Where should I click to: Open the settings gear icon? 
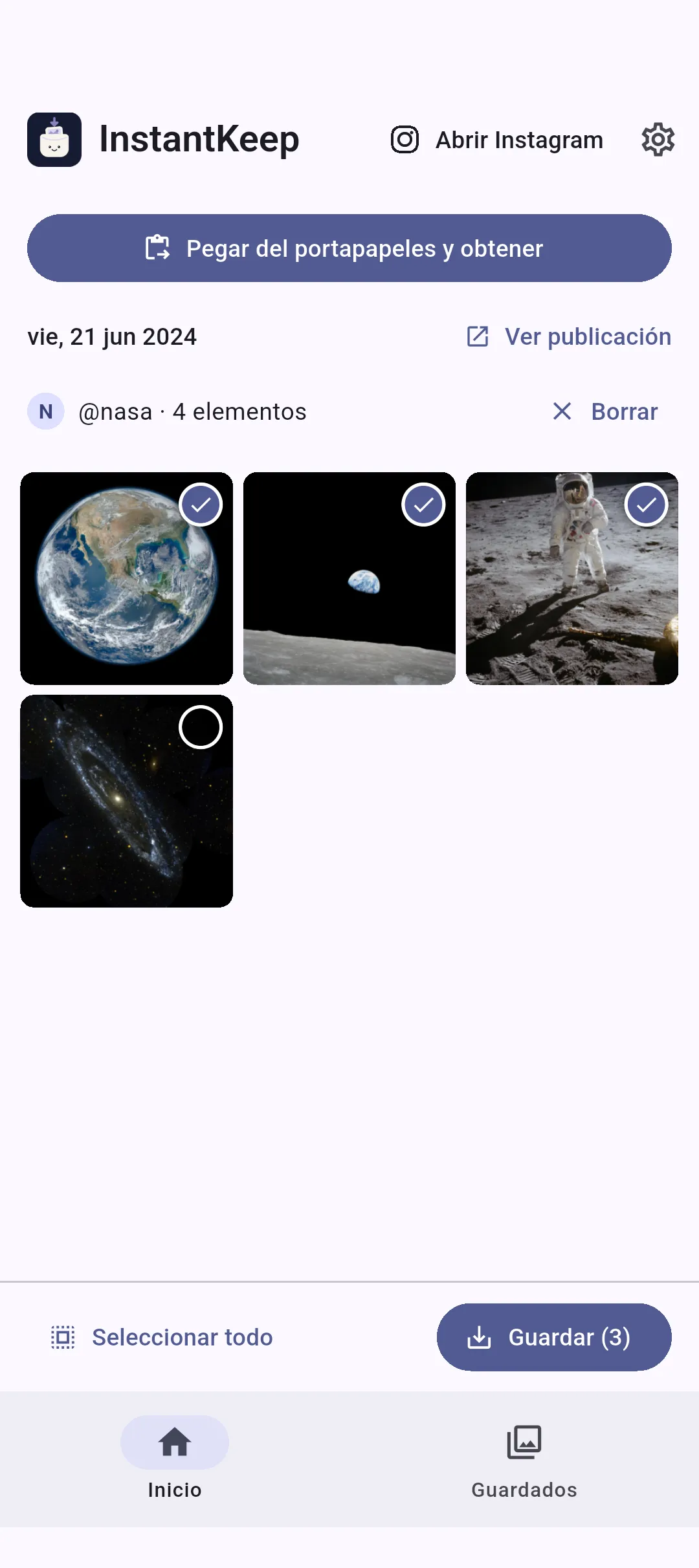point(658,140)
